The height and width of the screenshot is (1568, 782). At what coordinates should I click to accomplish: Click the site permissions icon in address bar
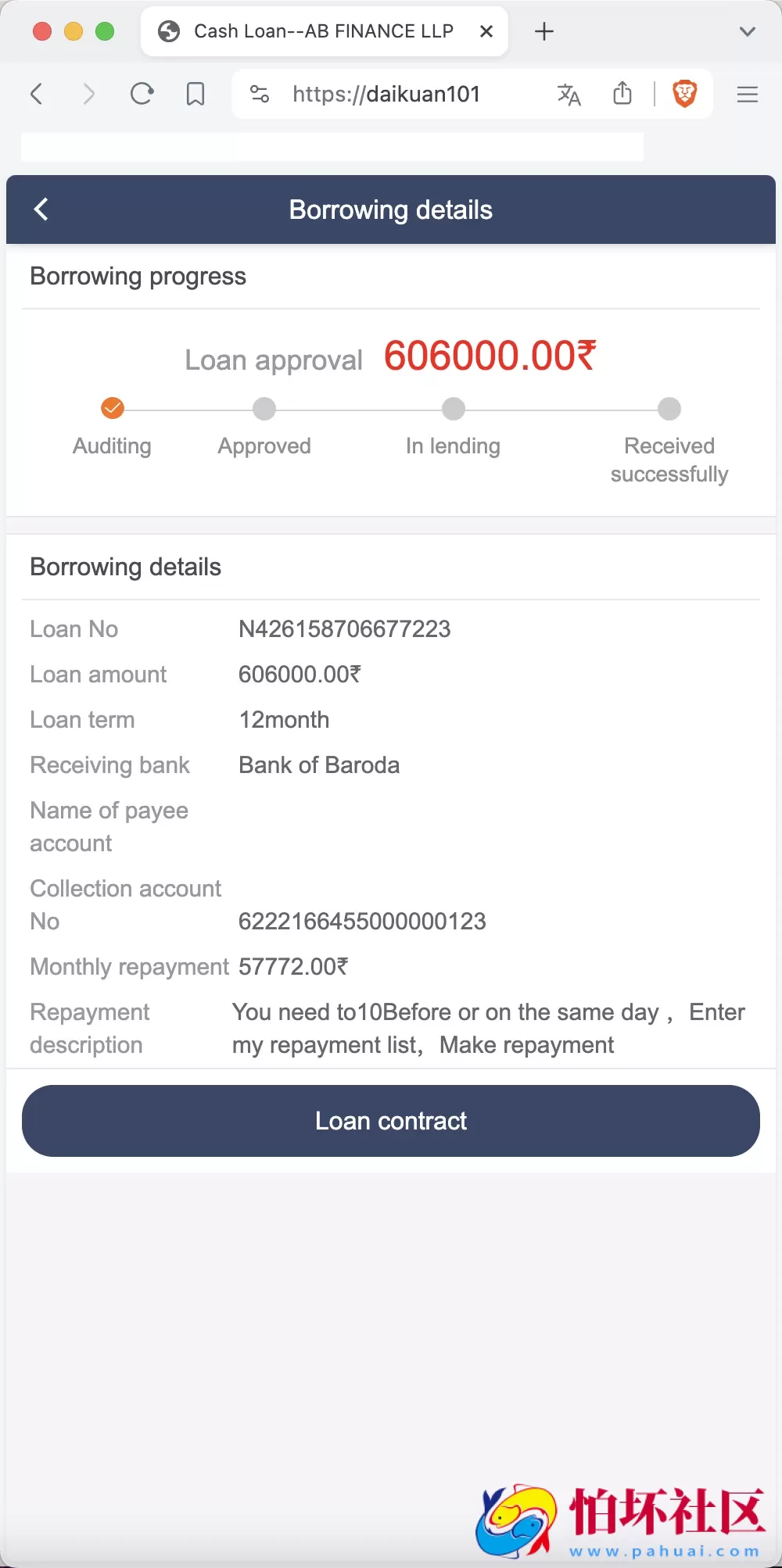tap(260, 94)
